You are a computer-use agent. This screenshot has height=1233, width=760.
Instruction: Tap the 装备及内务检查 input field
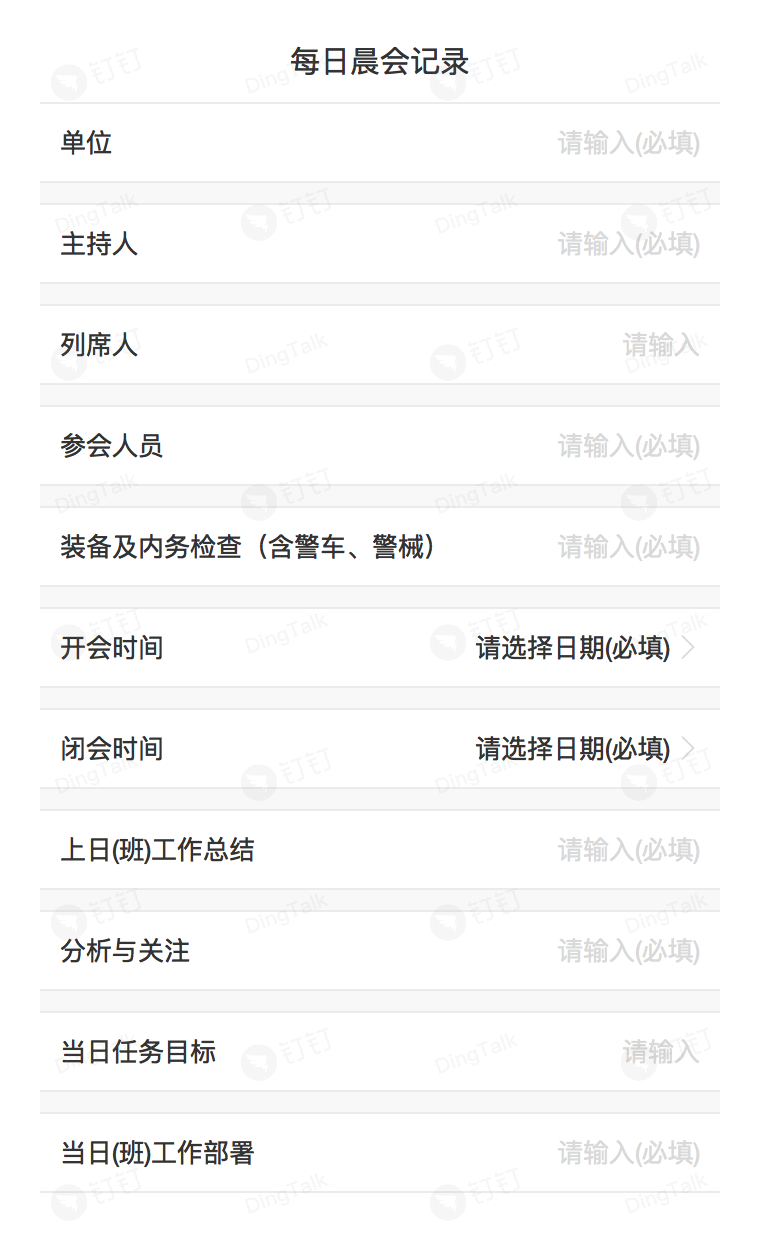[380, 547]
